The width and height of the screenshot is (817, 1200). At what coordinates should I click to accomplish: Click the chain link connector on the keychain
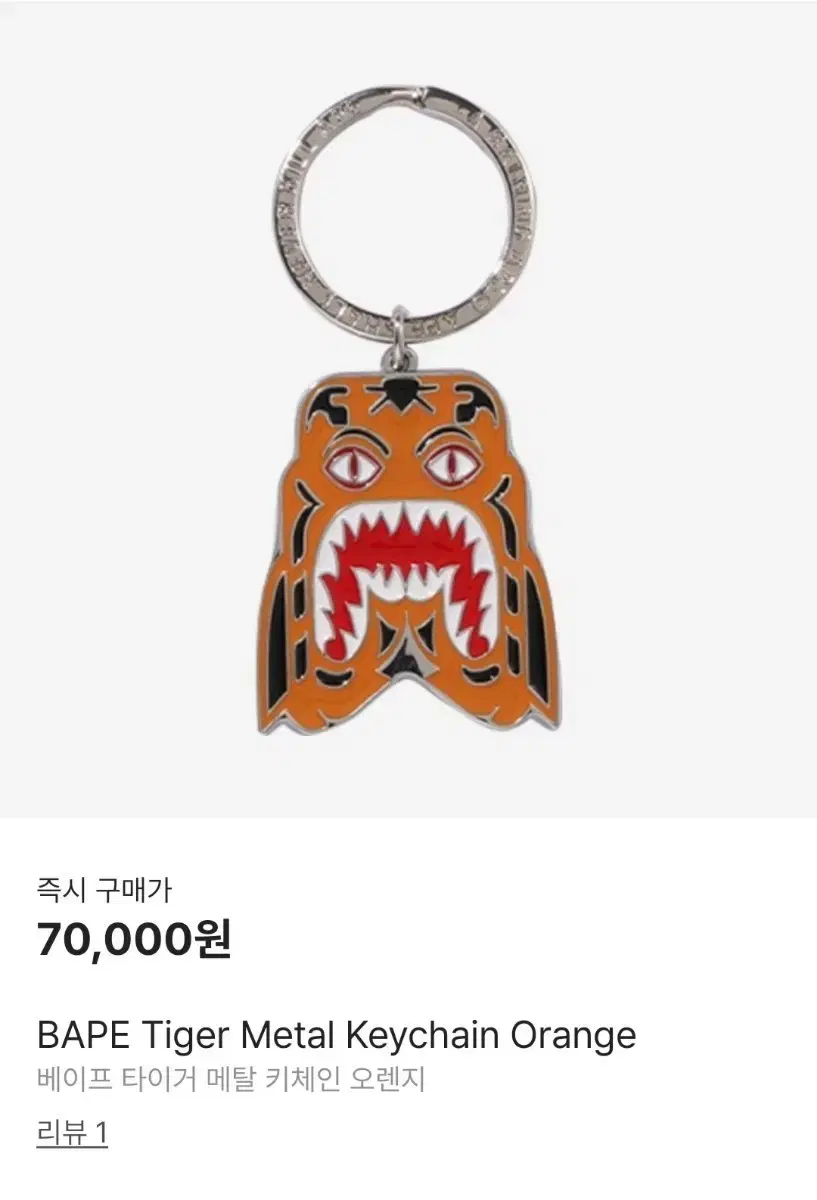(400, 345)
